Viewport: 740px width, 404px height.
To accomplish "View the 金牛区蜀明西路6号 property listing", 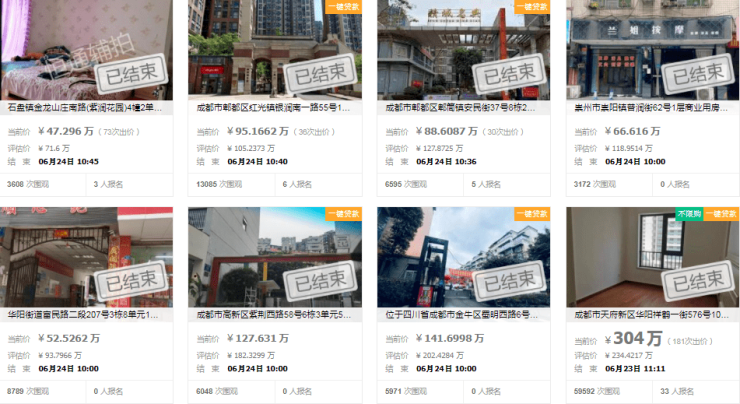I will click(461, 314).
